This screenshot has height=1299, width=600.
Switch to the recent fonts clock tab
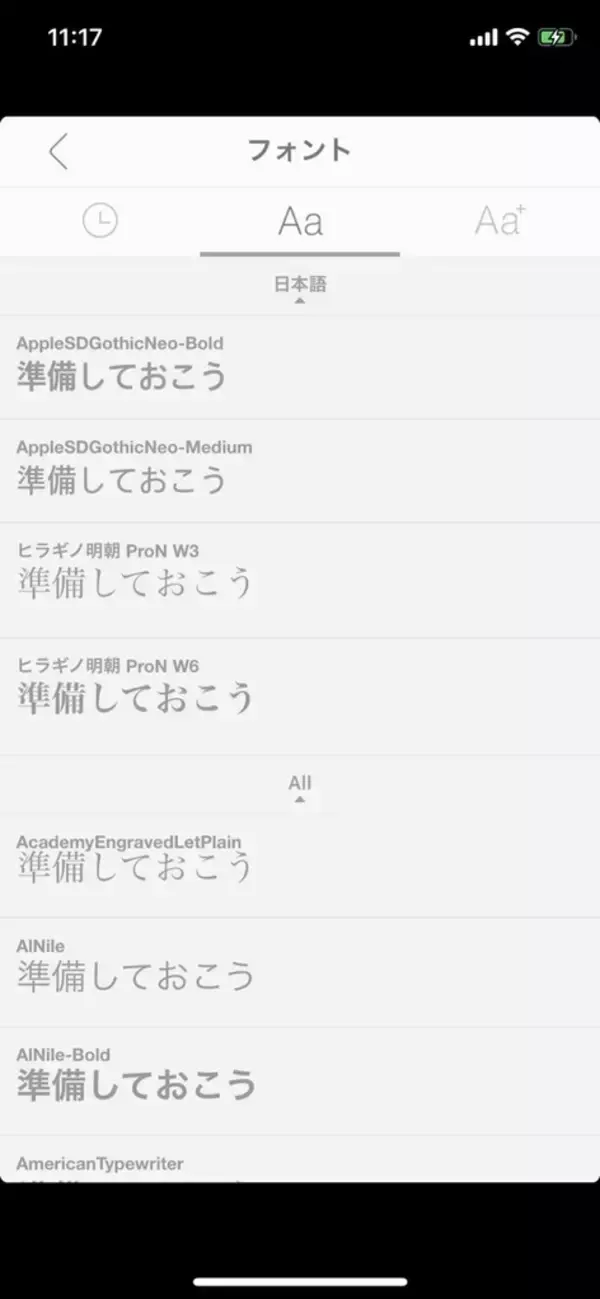[x=100, y=221]
